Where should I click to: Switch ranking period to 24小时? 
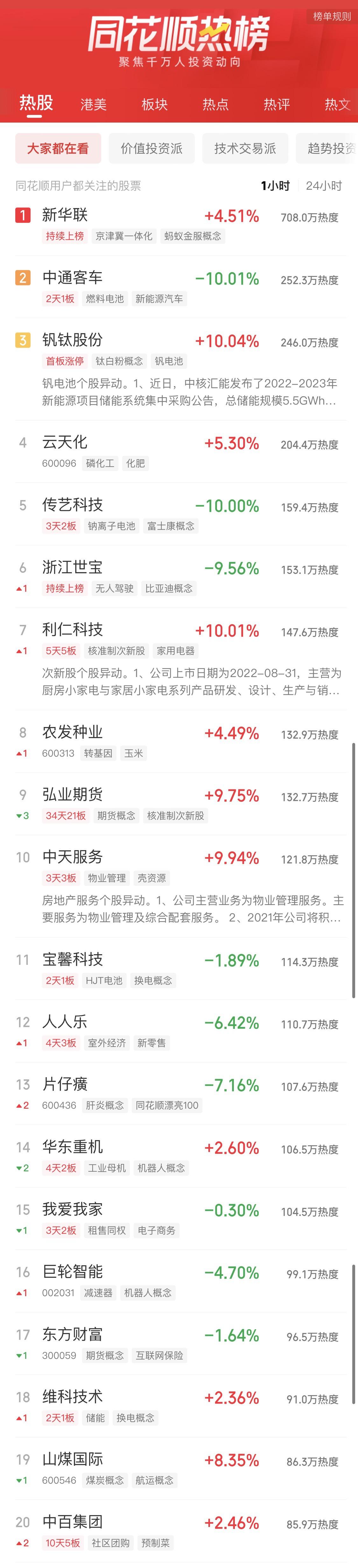pyautogui.click(x=323, y=186)
